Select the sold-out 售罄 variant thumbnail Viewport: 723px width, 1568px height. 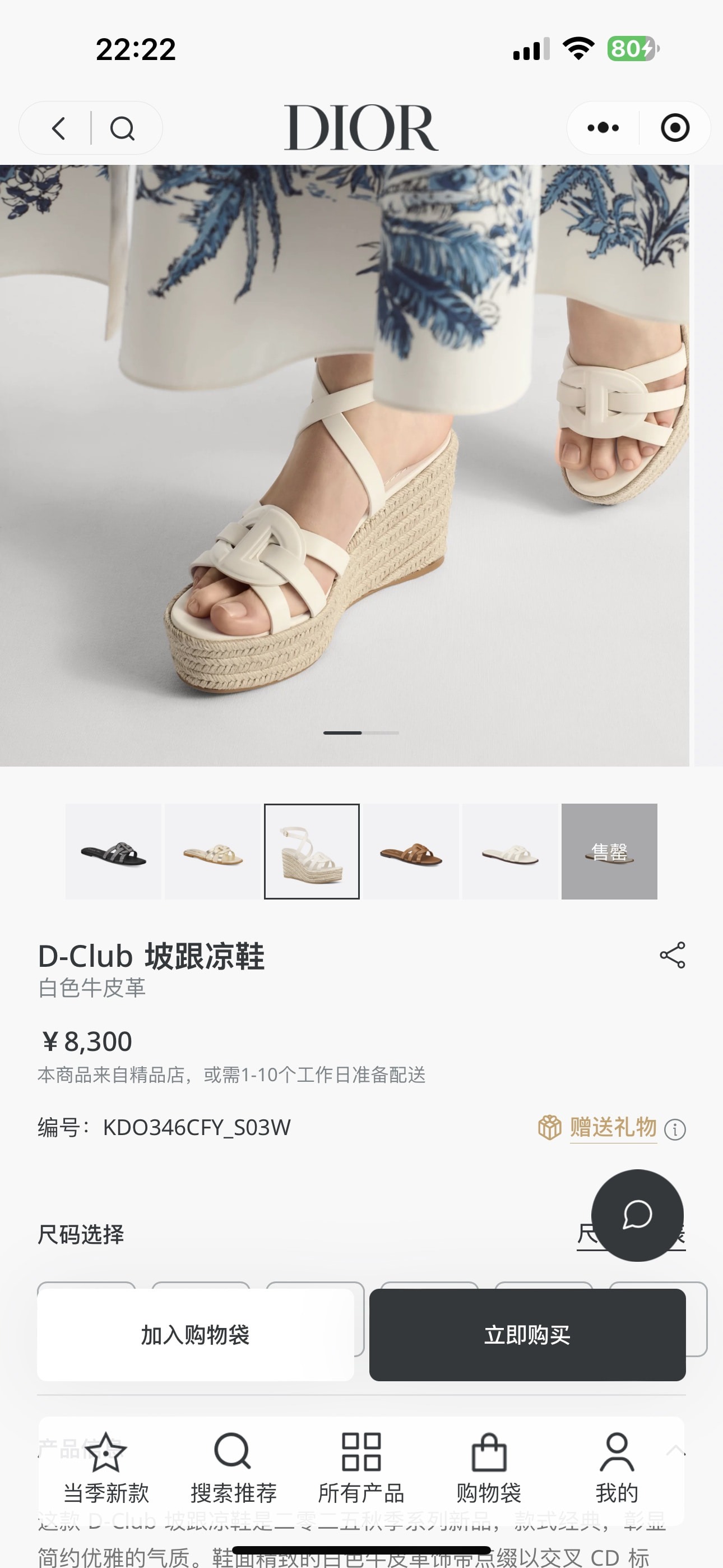pos(609,851)
